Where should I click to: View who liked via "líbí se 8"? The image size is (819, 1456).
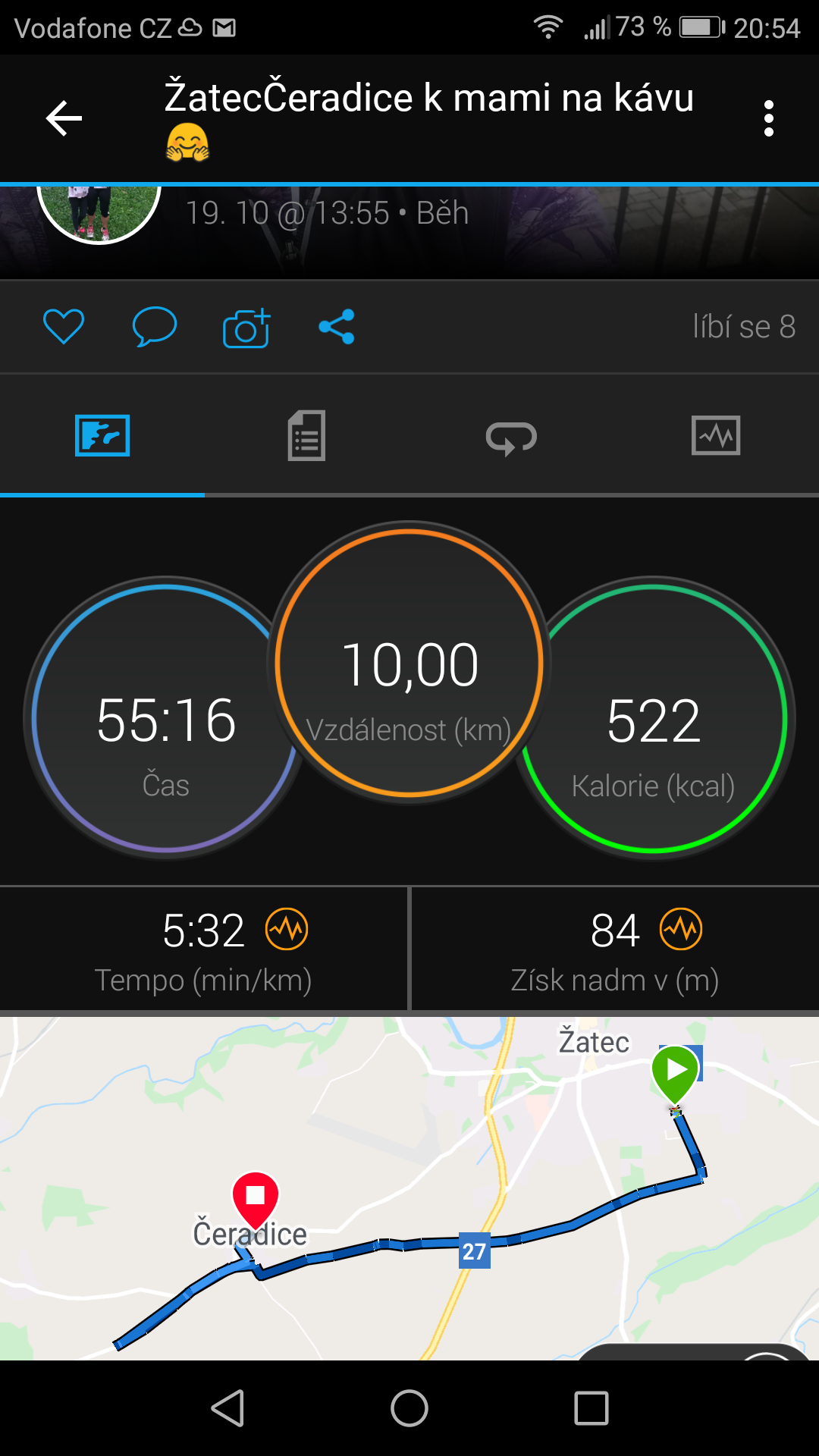pyautogui.click(x=744, y=327)
